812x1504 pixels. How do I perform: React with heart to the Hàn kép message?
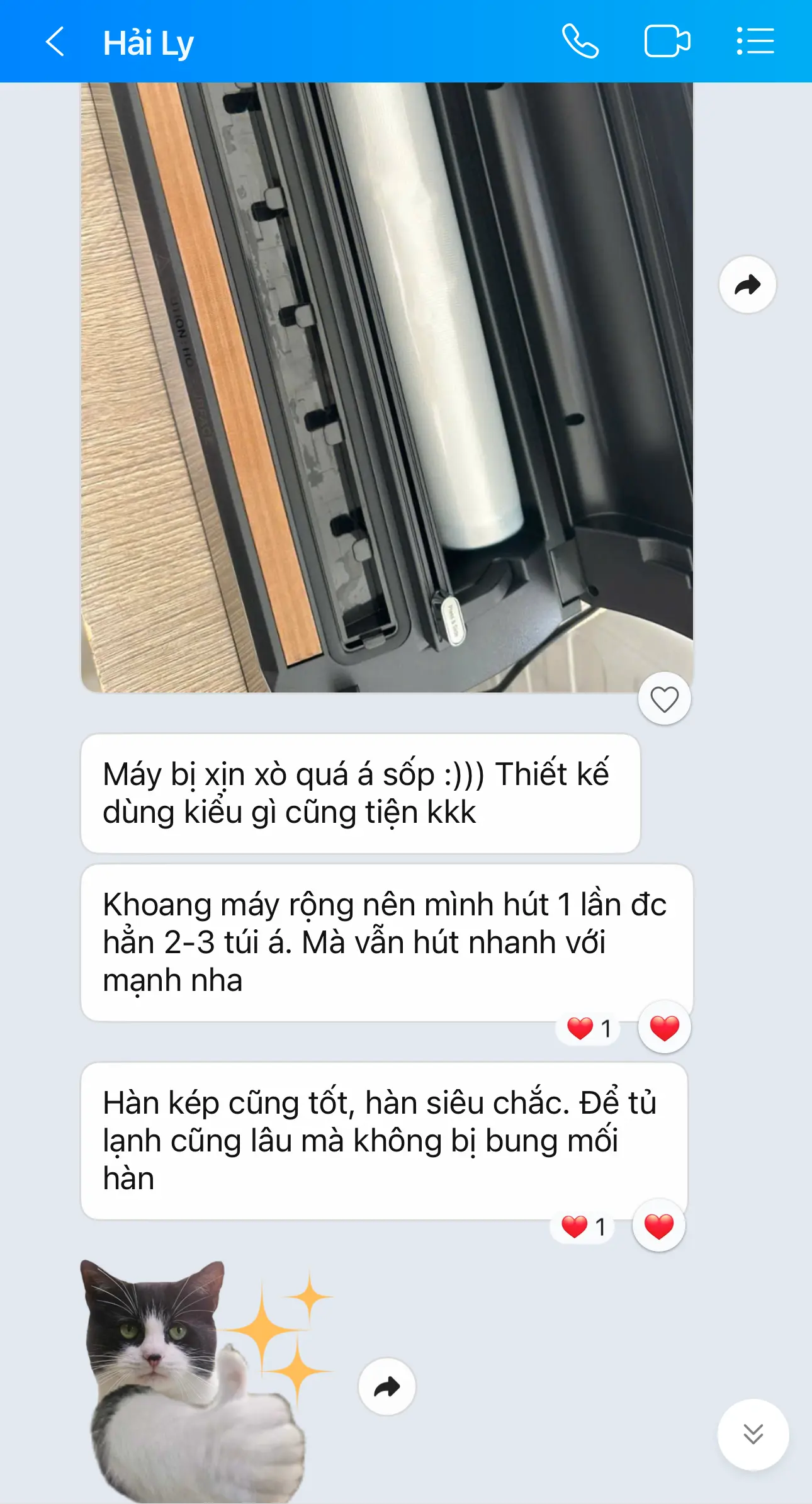pos(658,1226)
